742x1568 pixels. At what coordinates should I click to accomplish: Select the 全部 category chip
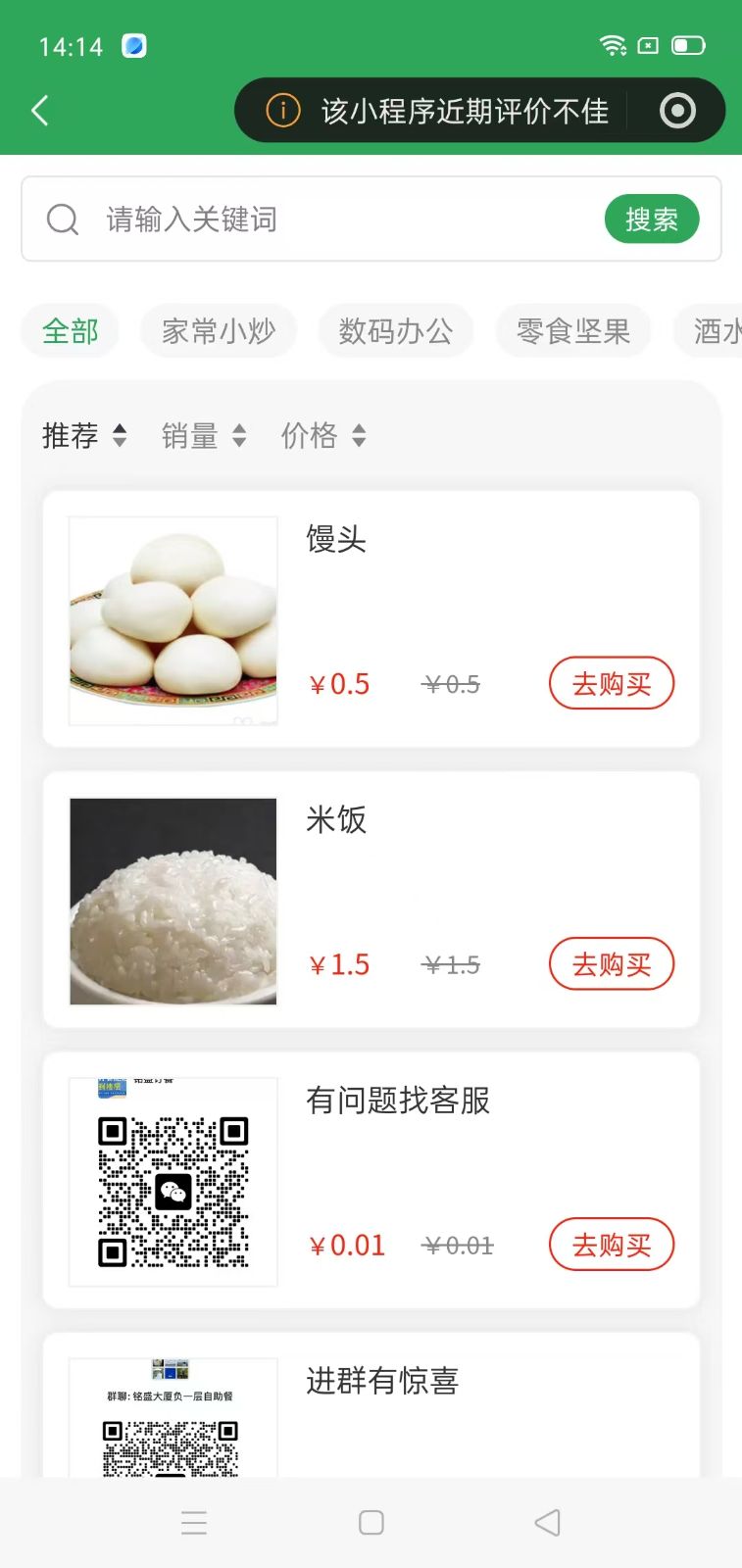(71, 331)
